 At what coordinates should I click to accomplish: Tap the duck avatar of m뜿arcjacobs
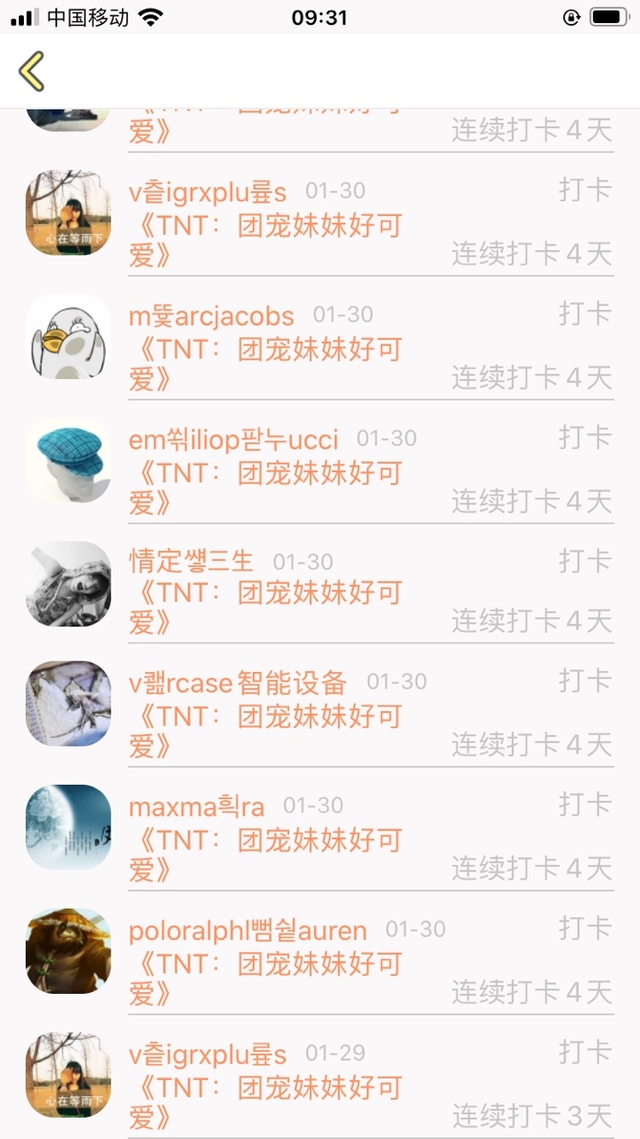tap(68, 337)
